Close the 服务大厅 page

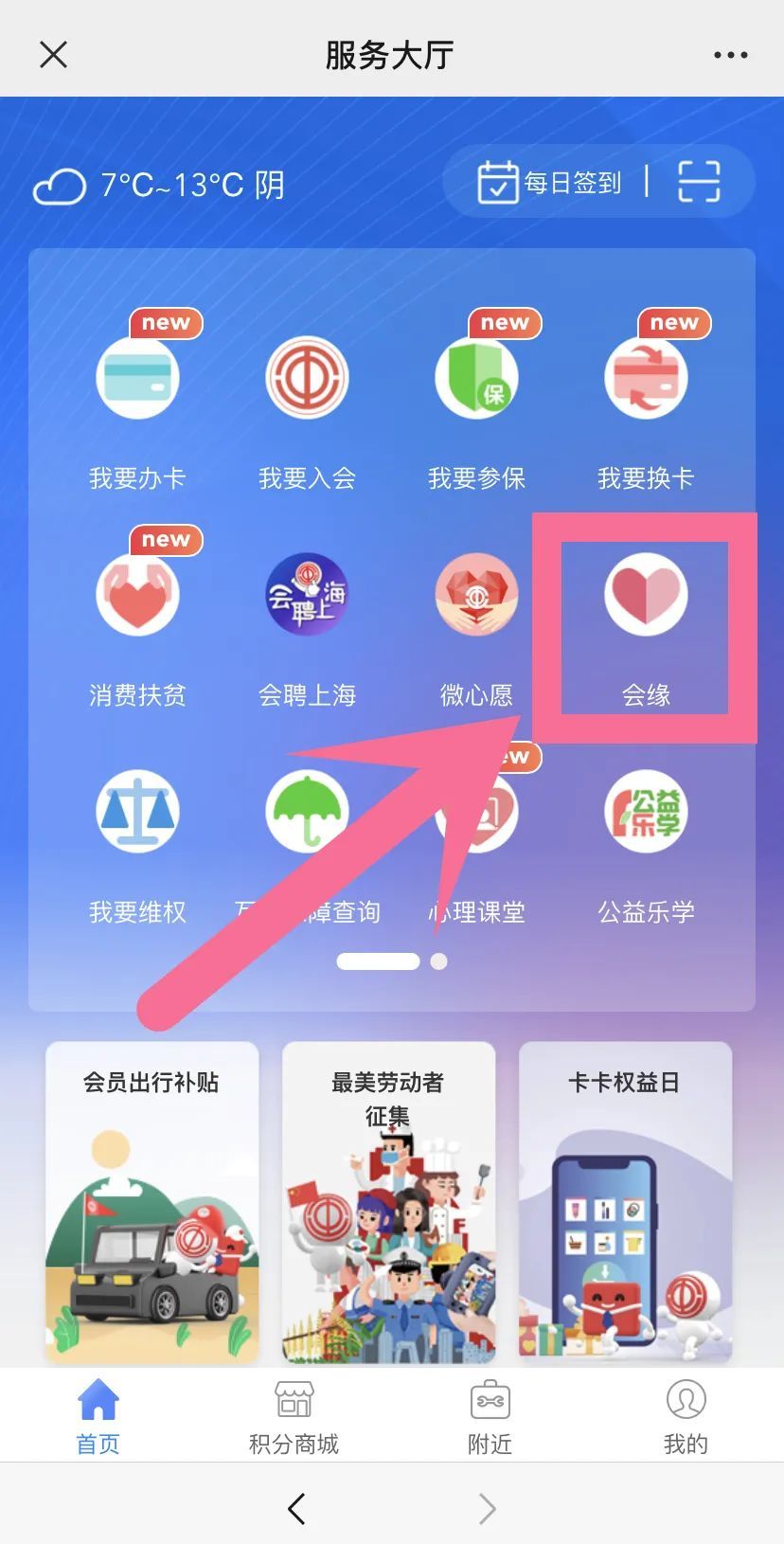[x=54, y=55]
